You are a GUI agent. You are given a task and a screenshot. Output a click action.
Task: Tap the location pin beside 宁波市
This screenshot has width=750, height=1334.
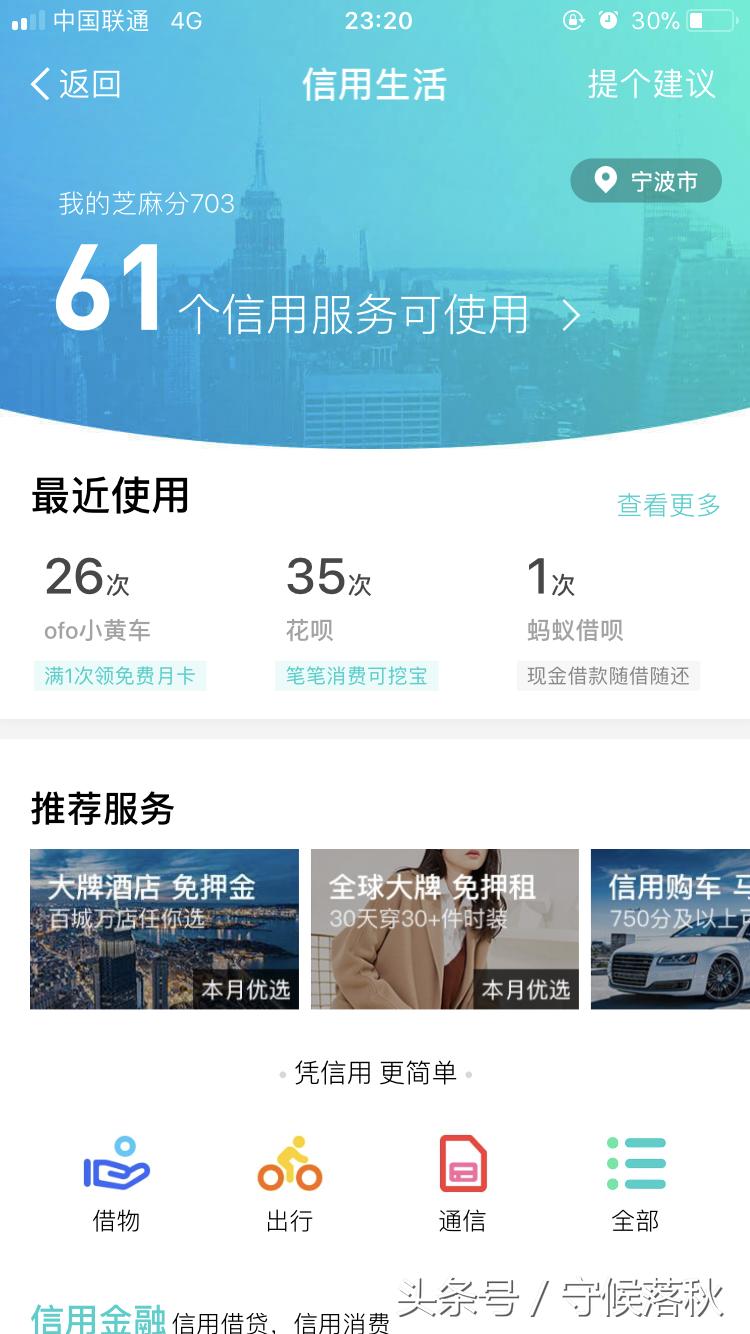605,181
